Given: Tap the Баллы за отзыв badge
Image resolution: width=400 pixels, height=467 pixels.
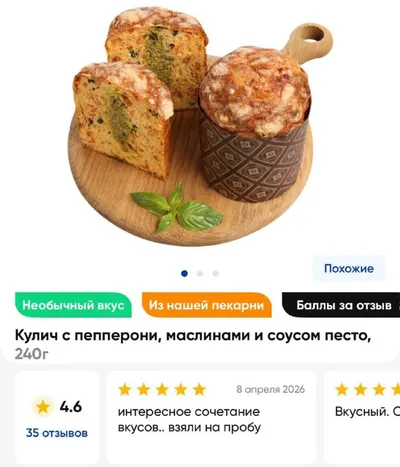Looking at the screenshot, I should 341,305.
